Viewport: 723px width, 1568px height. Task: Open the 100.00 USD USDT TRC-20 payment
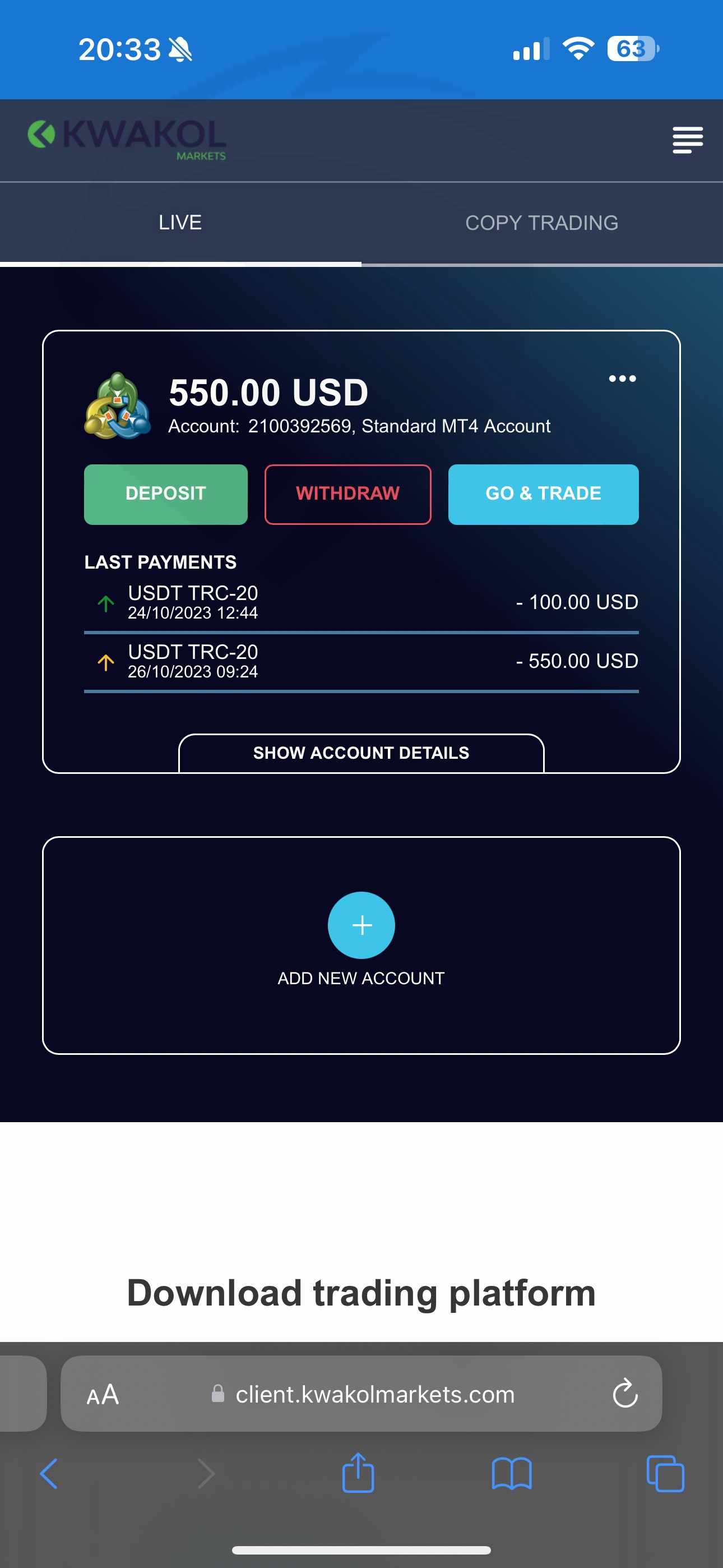coord(361,603)
